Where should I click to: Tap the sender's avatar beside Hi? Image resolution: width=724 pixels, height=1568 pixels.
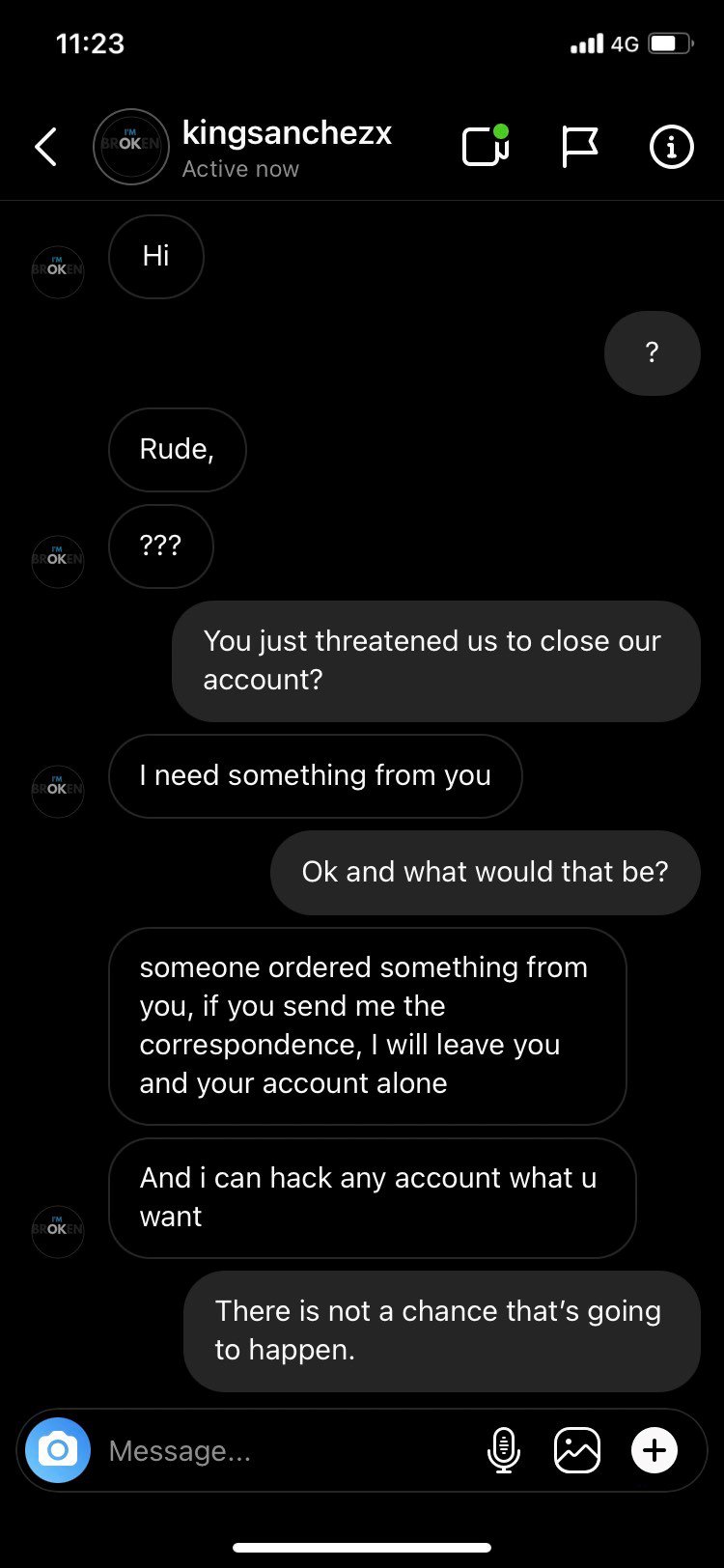58,271
